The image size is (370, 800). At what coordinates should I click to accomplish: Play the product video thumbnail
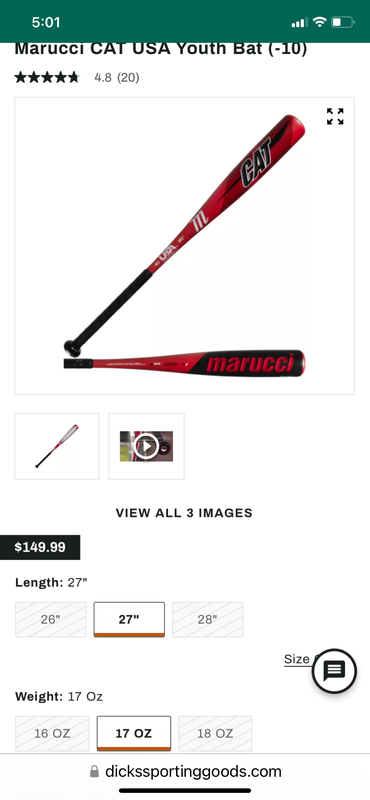coord(146,446)
